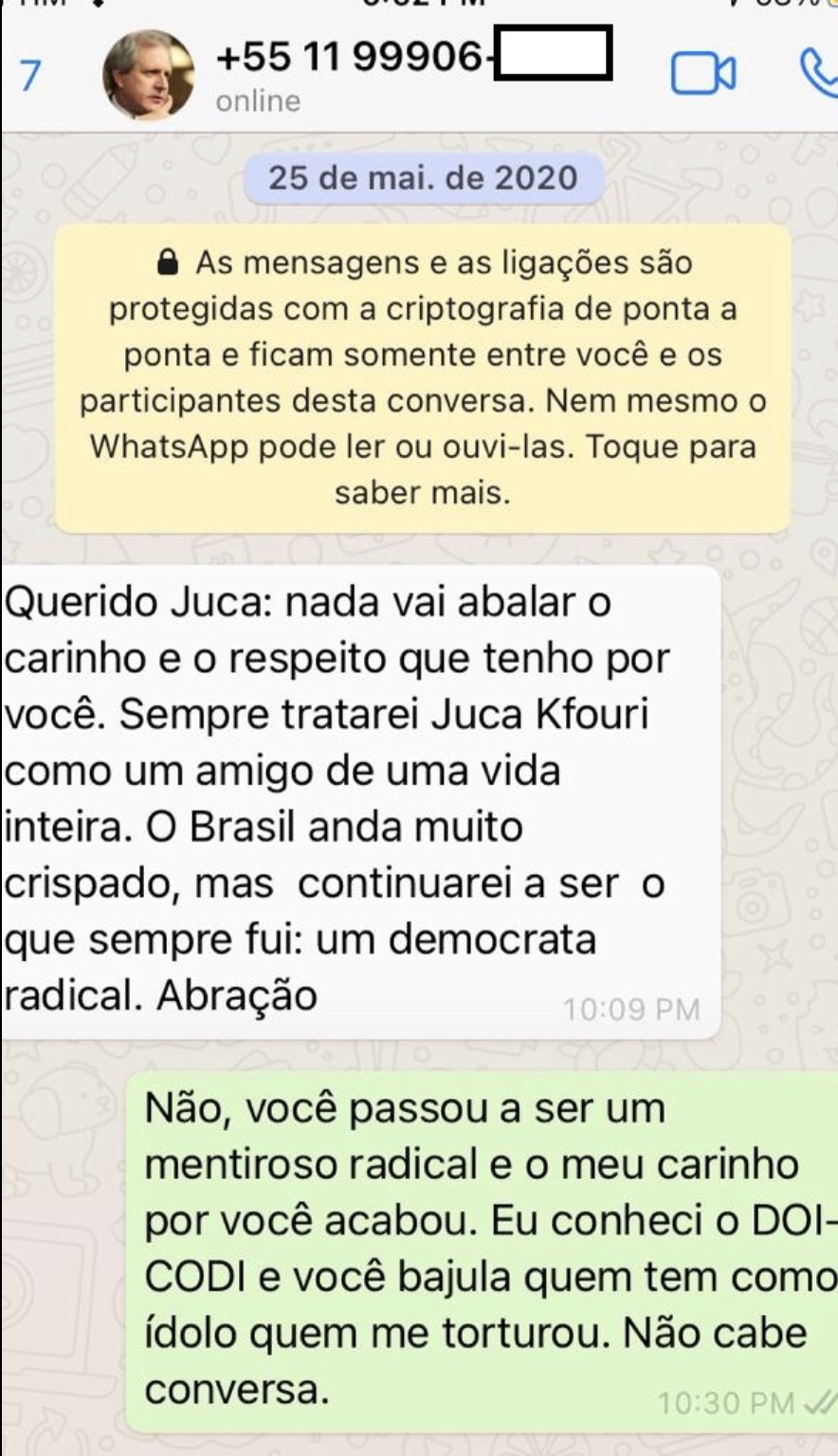
Task: Open the contact's profile photo
Action: click(148, 76)
